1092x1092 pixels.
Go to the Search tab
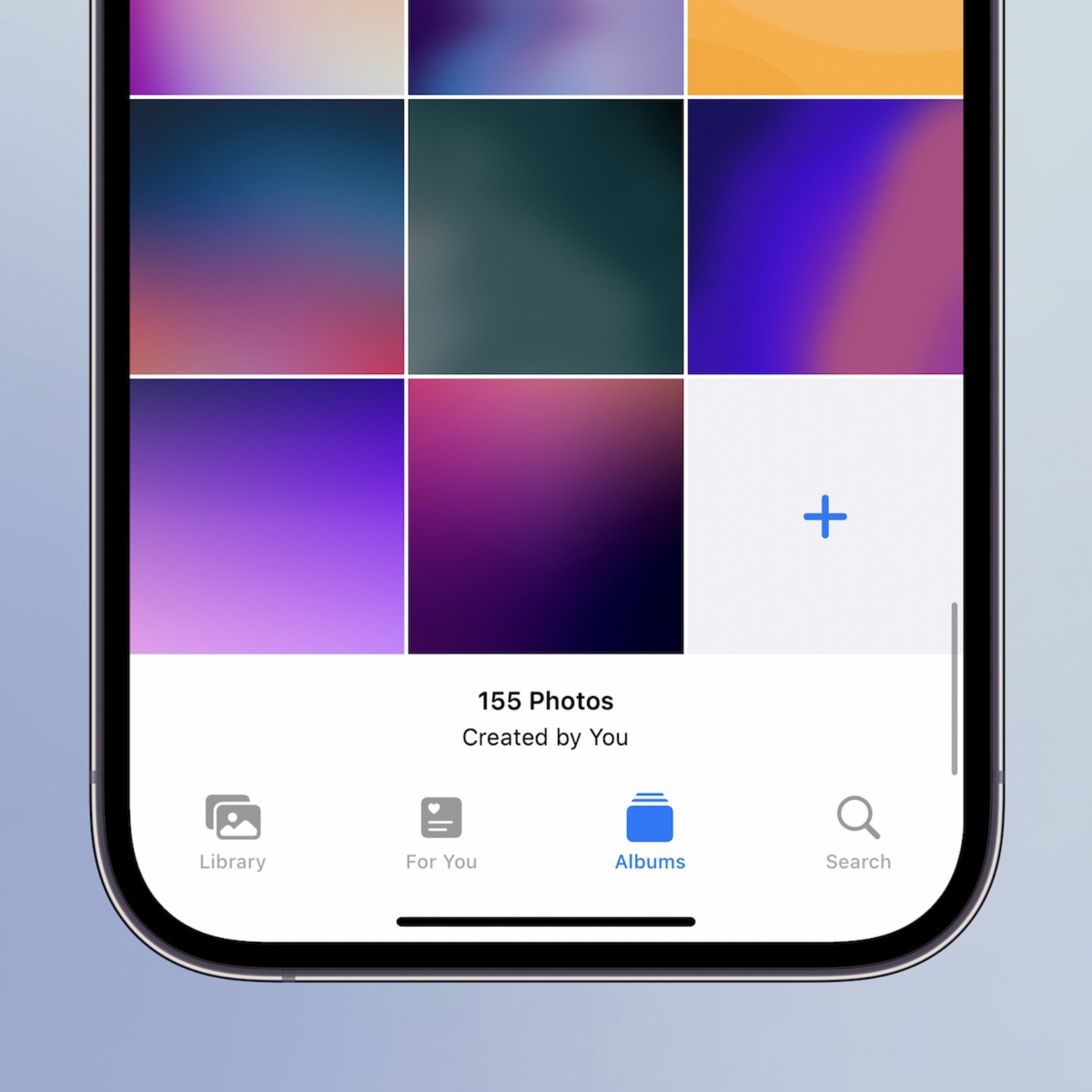coord(858,832)
